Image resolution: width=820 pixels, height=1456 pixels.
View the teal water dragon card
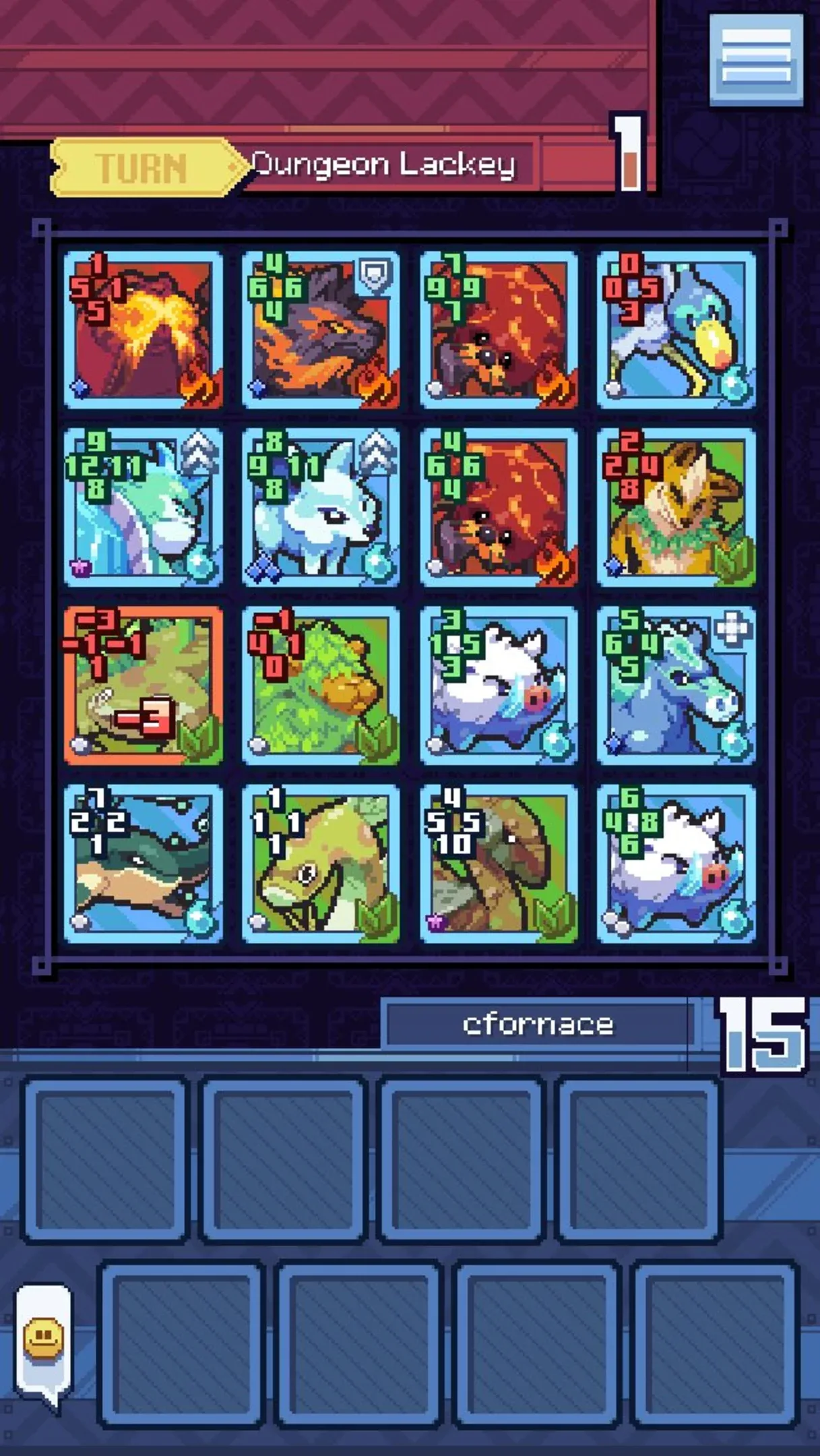pos(143,507)
